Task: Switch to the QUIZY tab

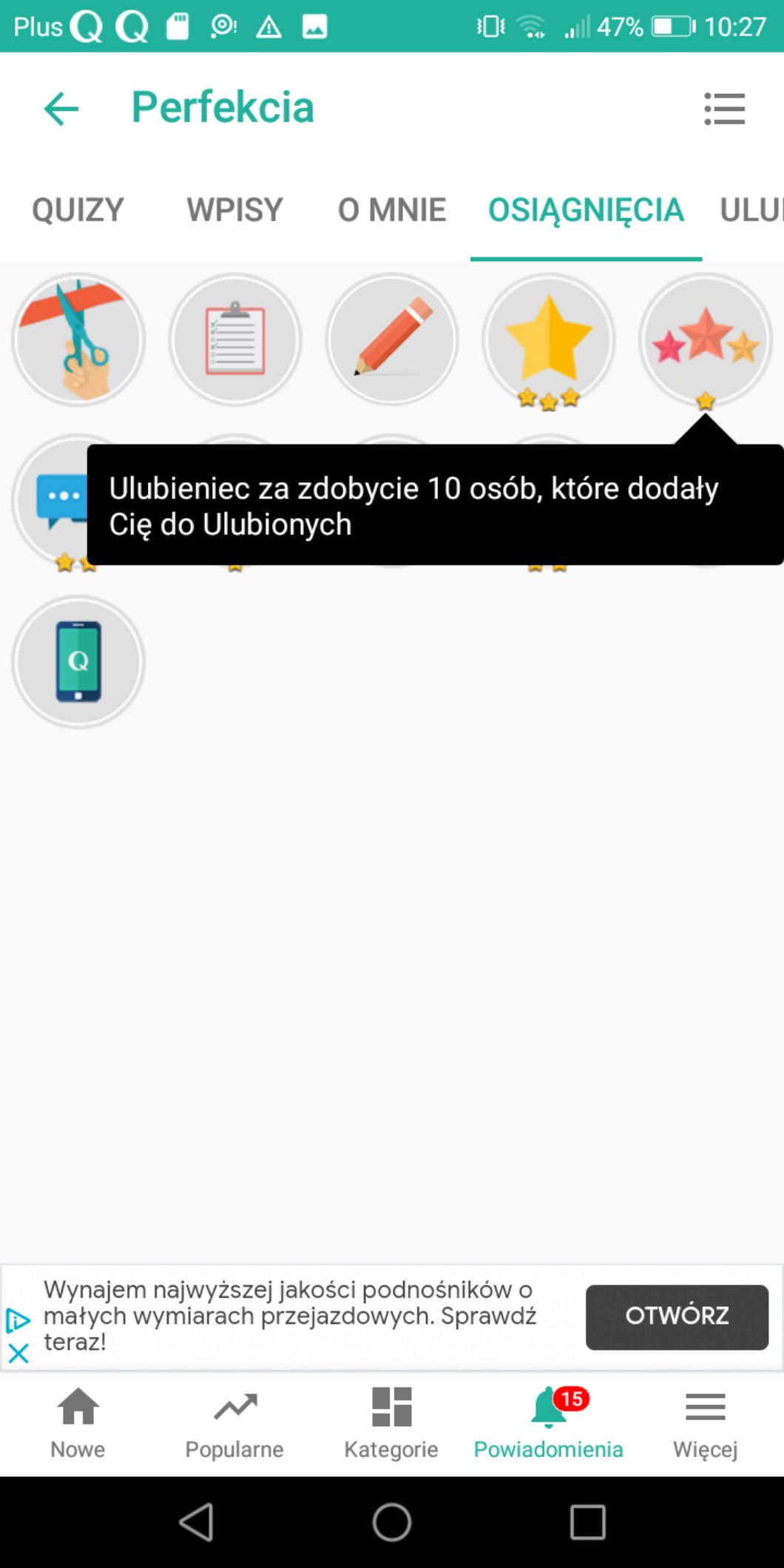Action: tap(78, 210)
